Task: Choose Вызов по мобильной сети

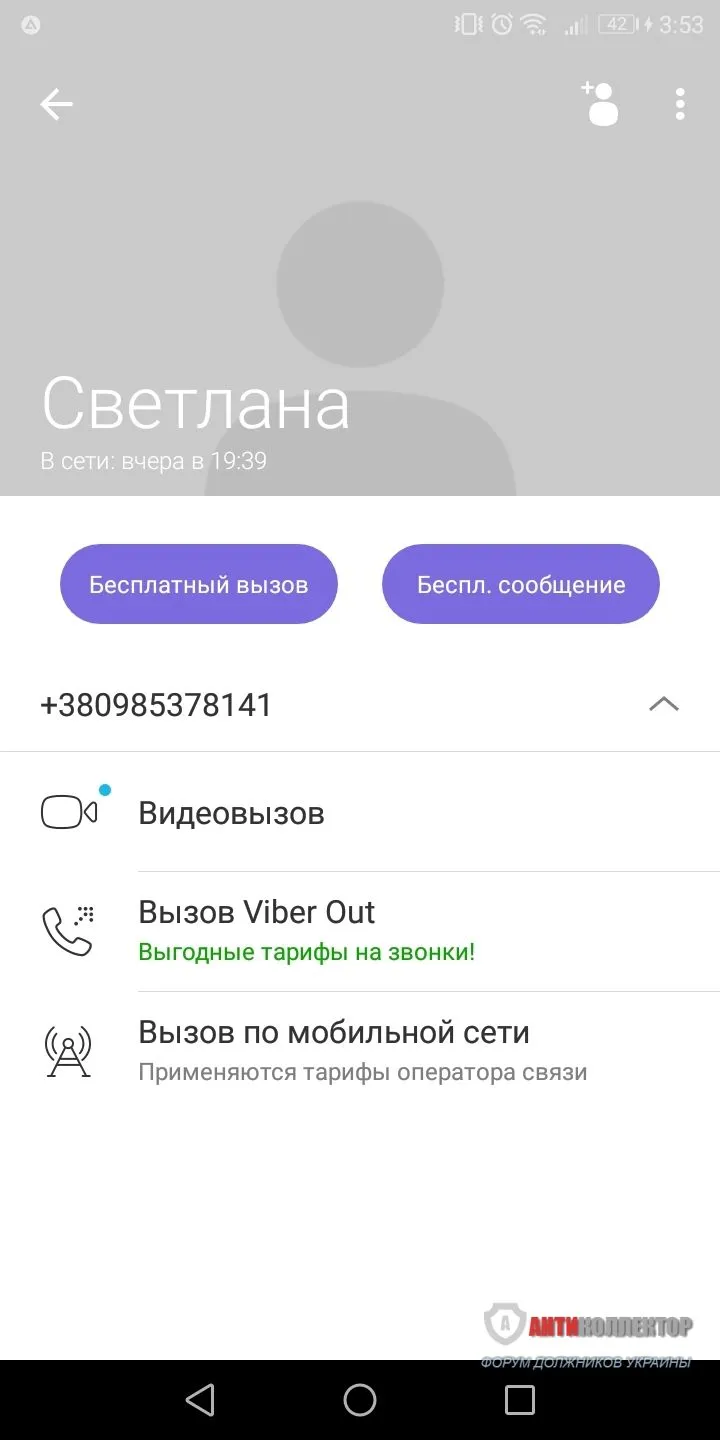Action: [333, 1050]
